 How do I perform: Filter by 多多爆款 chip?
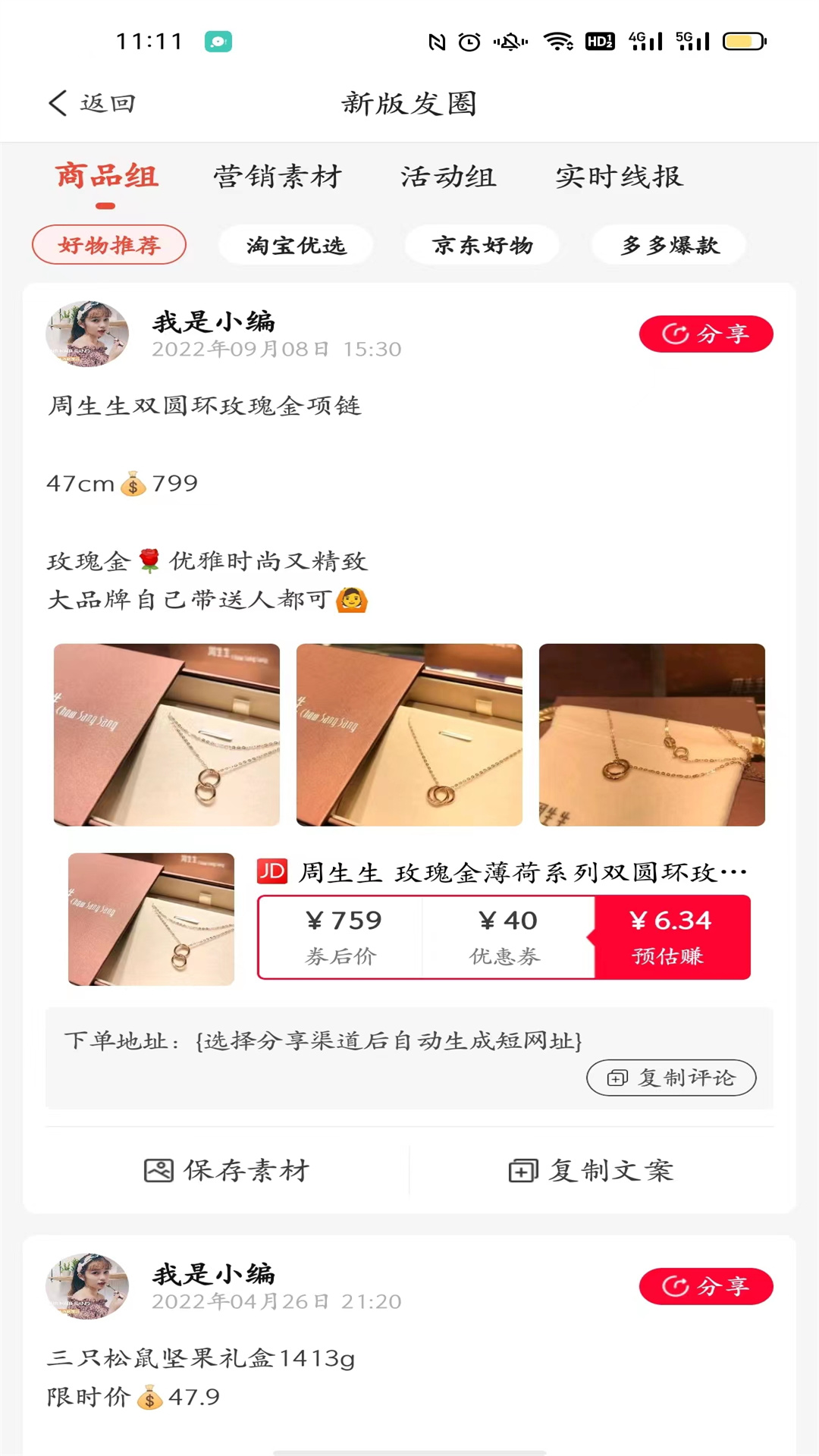(669, 245)
